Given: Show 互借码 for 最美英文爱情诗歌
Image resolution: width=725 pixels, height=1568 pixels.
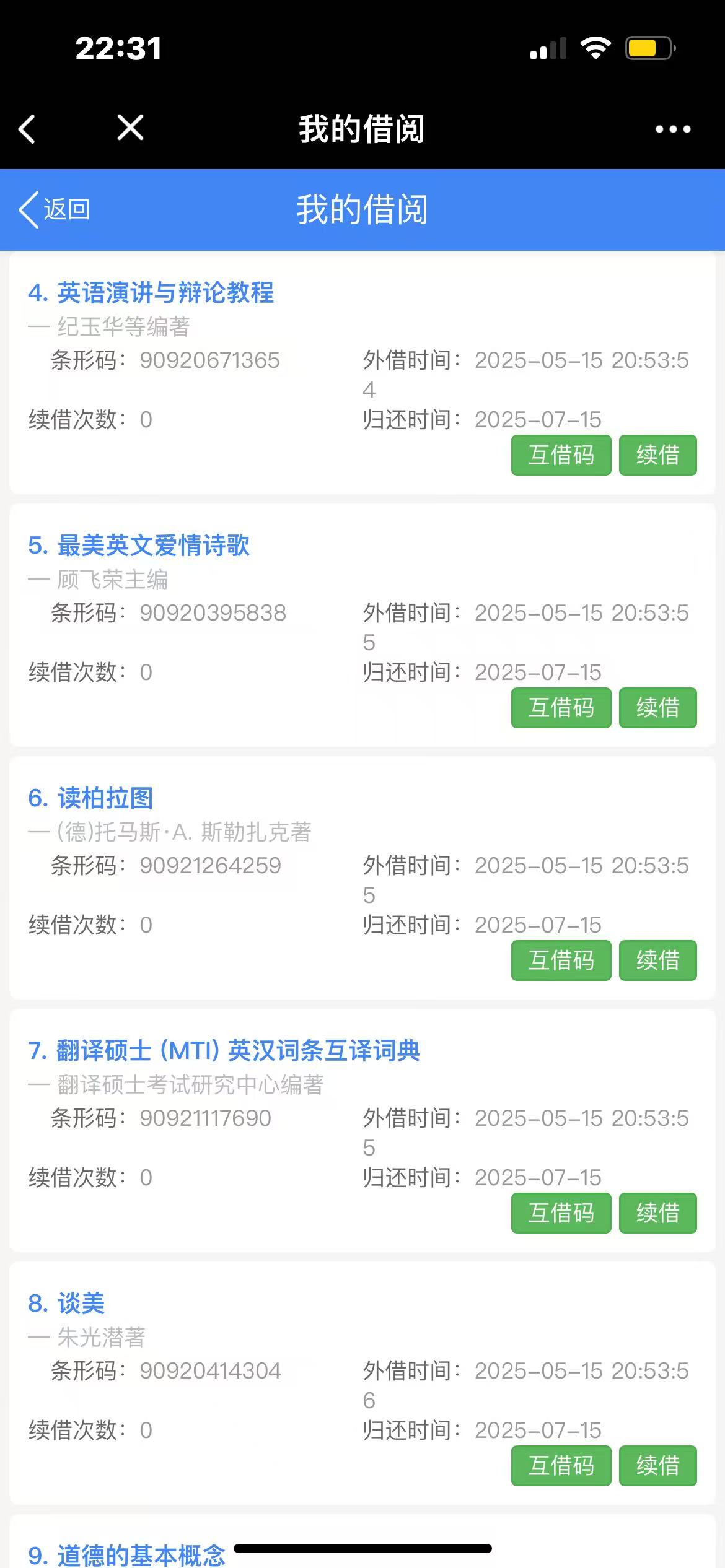Looking at the screenshot, I should (561, 708).
